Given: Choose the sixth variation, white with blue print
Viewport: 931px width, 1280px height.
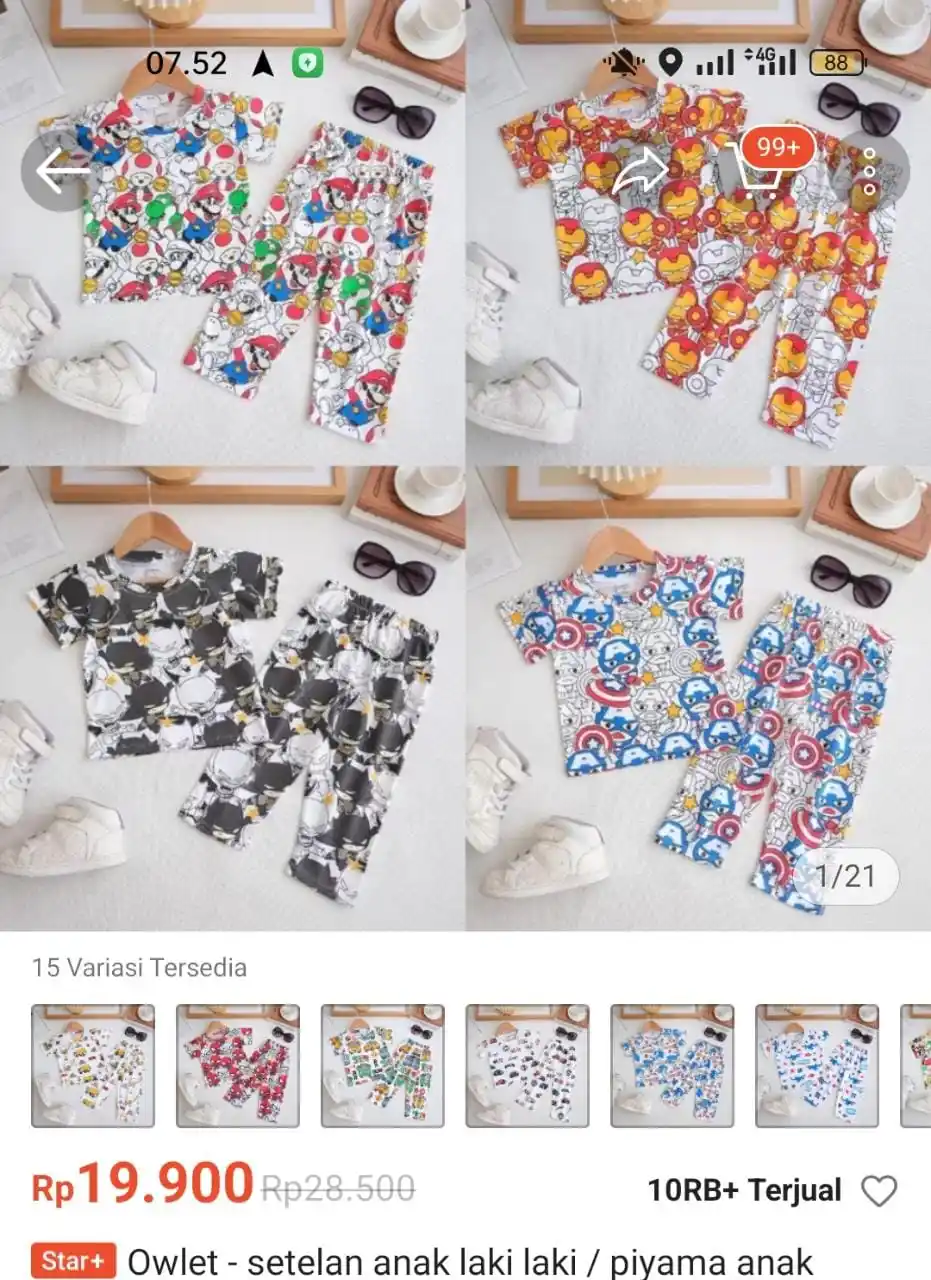Looking at the screenshot, I should click(817, 1066).
